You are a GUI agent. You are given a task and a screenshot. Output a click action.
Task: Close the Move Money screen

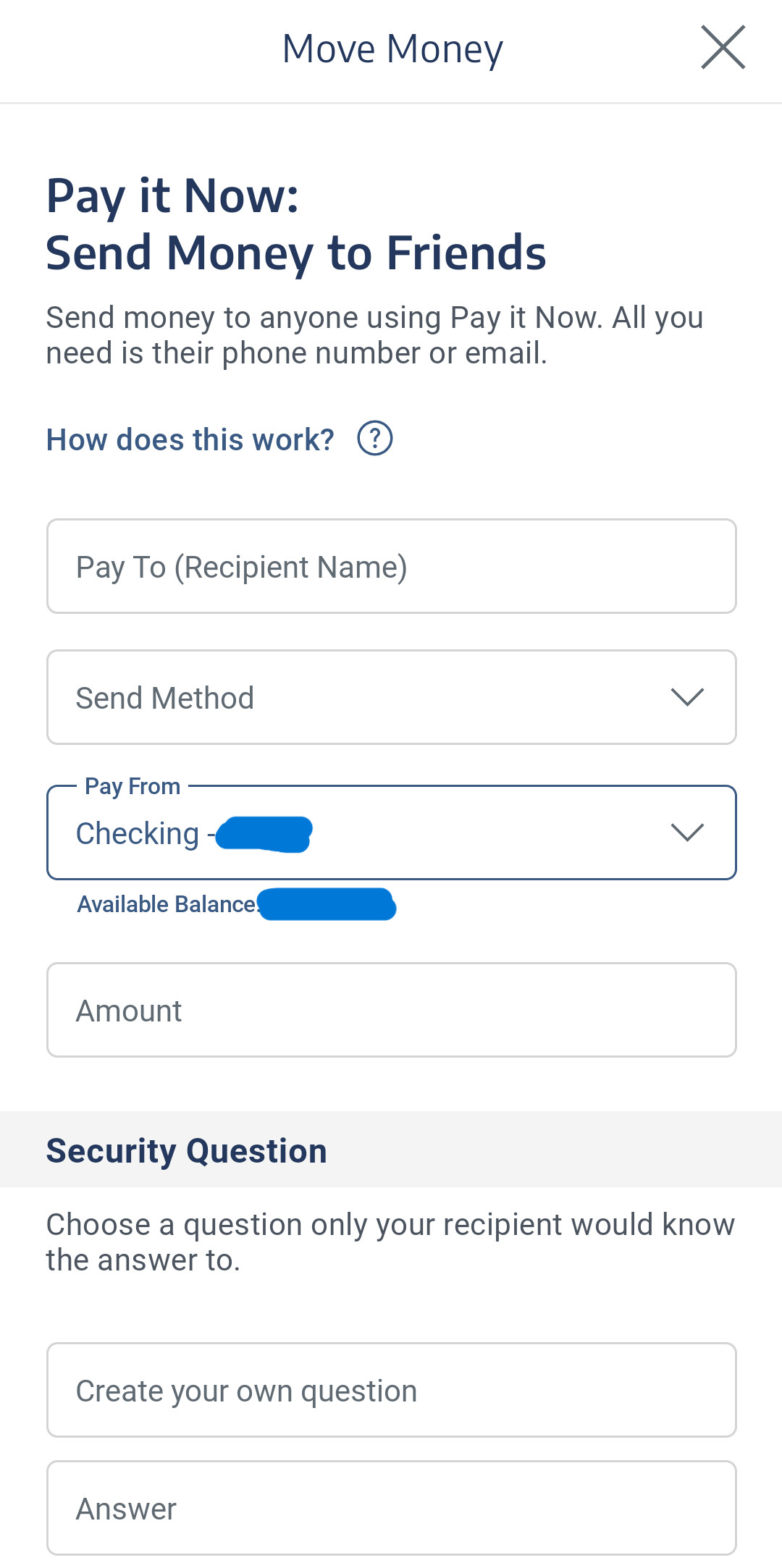point(723,48)
